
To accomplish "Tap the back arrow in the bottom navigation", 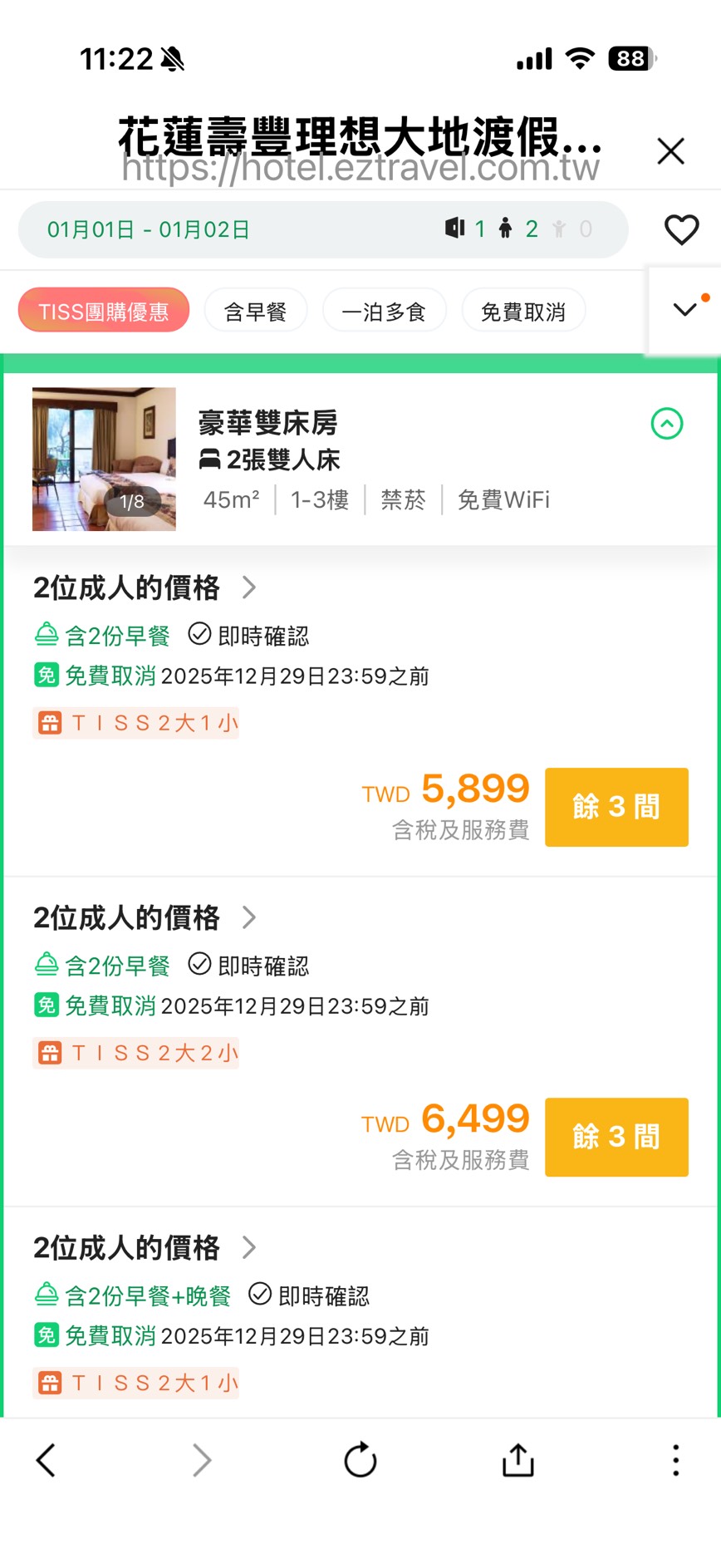I will 45,1461.
